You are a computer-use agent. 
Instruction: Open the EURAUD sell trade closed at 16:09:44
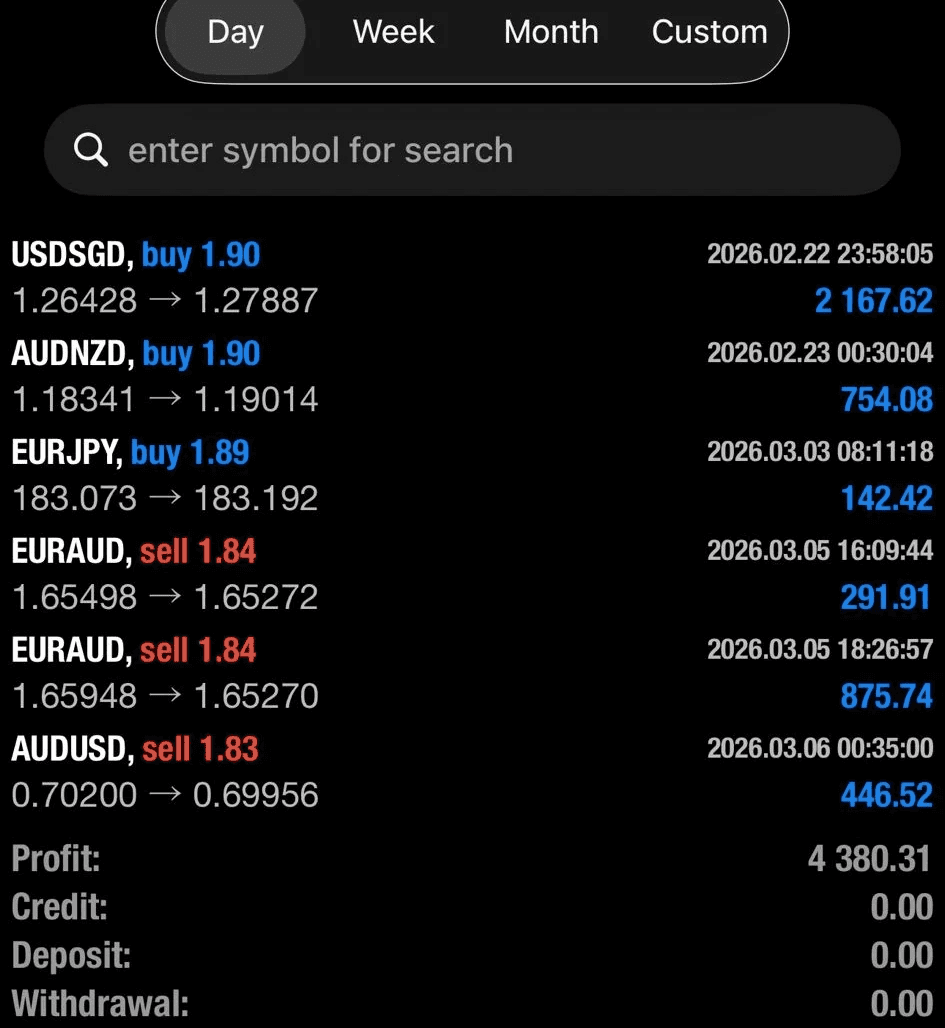coord(472,574)
